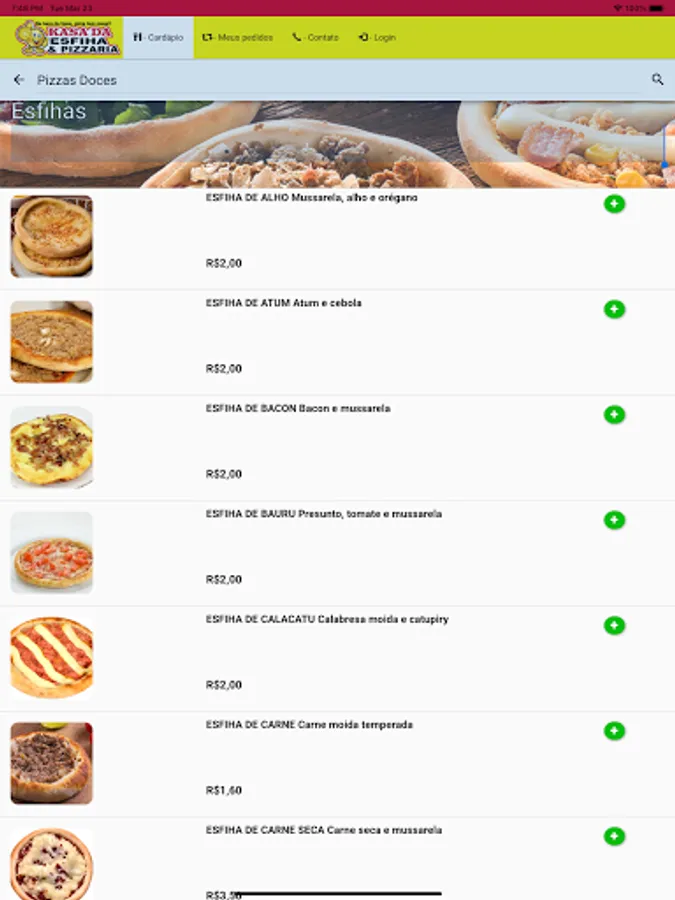Open the Contato tab

[315, 38]
